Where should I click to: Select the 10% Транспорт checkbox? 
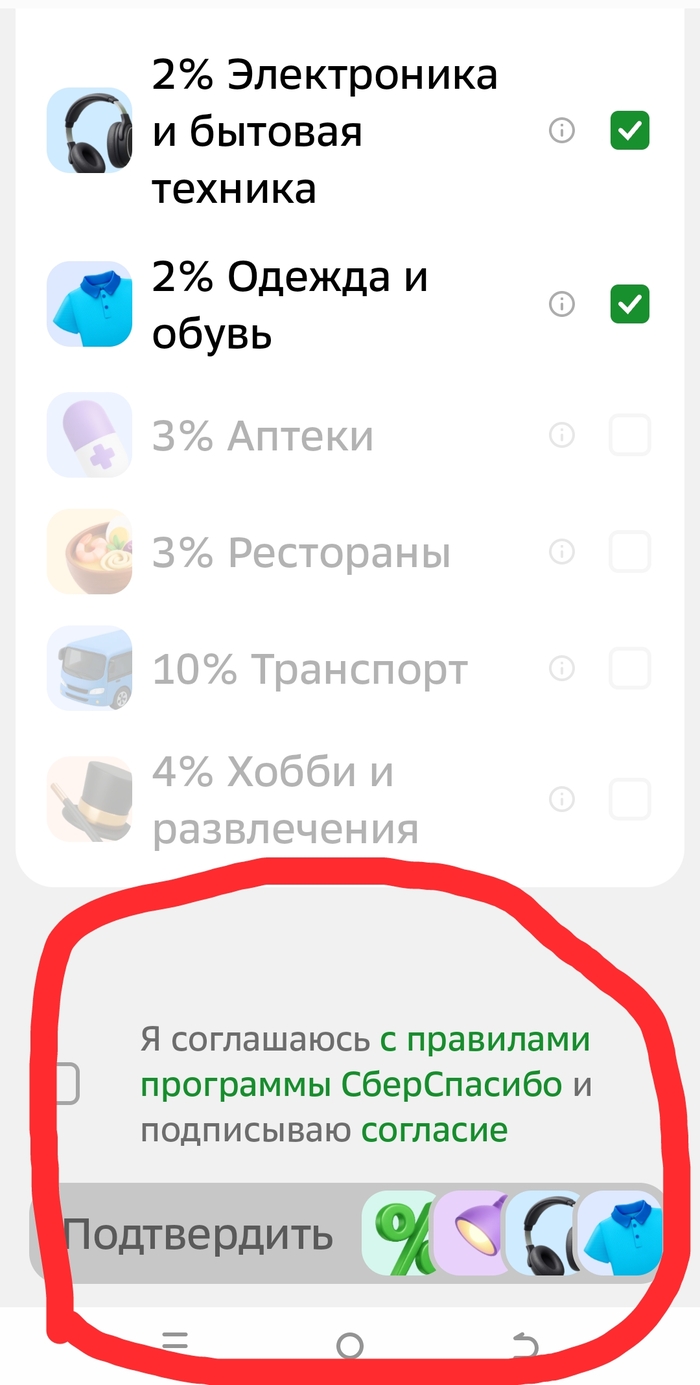pyautogui.click(x=630, y=668)
